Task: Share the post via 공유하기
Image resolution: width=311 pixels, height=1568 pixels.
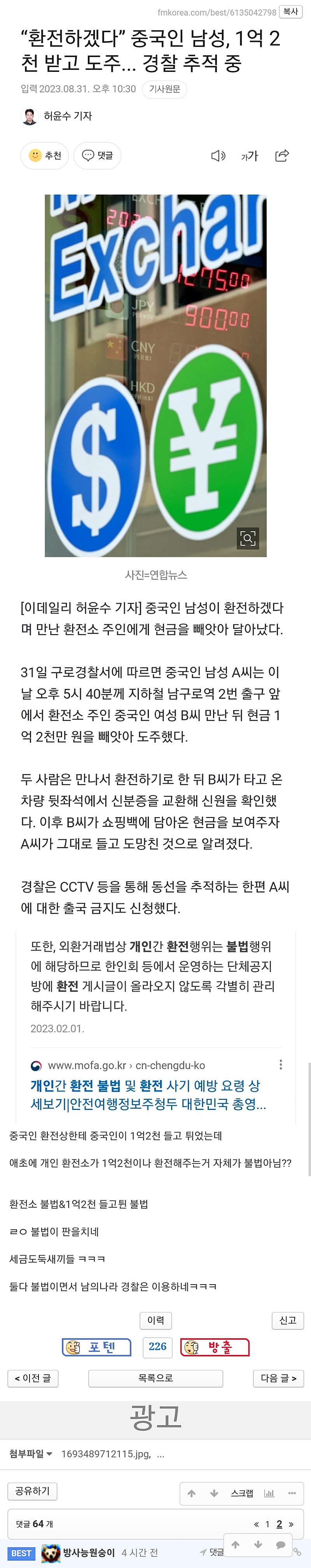Action: (x=32, y=1491)
